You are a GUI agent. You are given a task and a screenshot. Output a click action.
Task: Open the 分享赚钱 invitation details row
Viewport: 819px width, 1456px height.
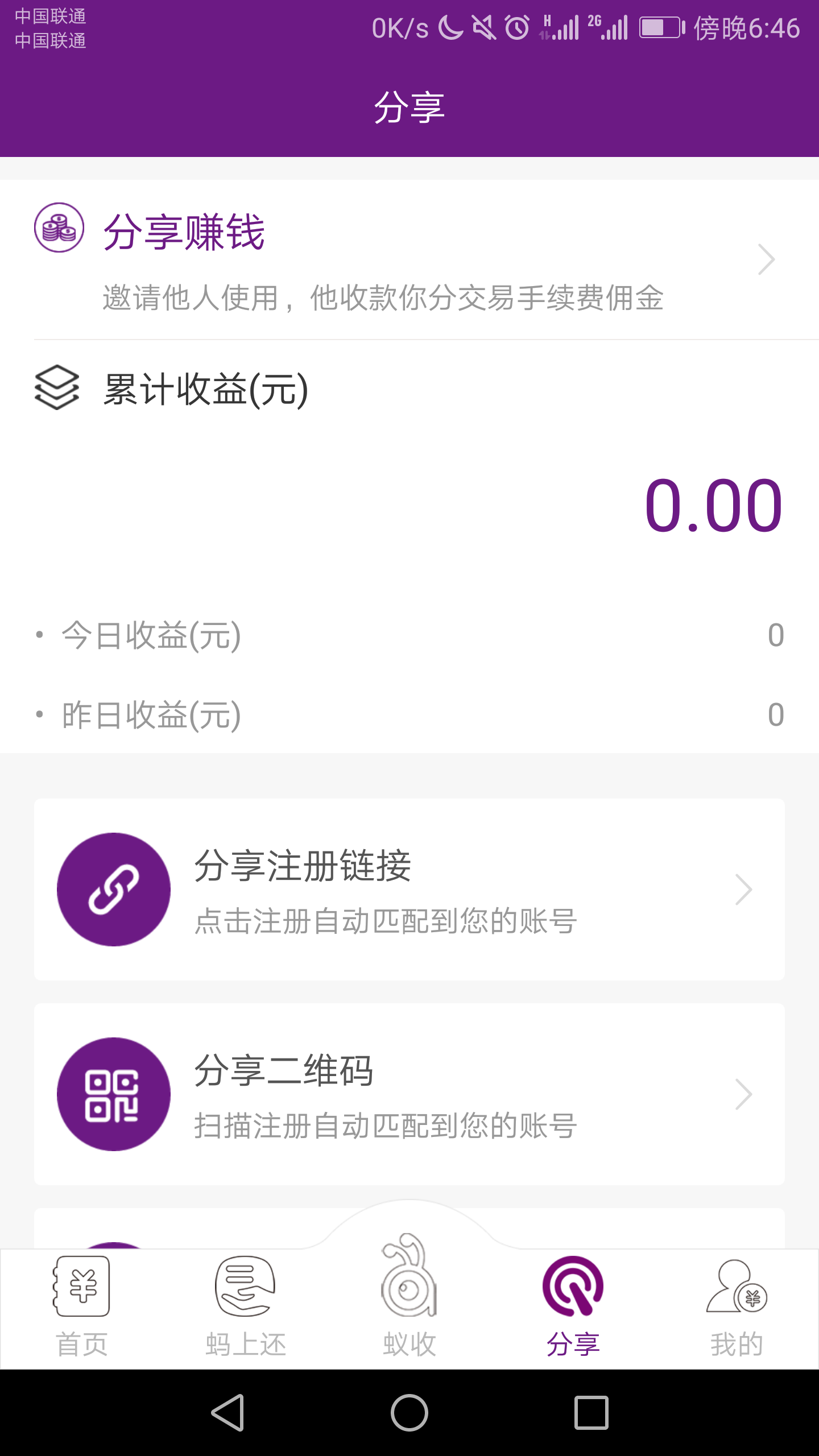(409, 259)
